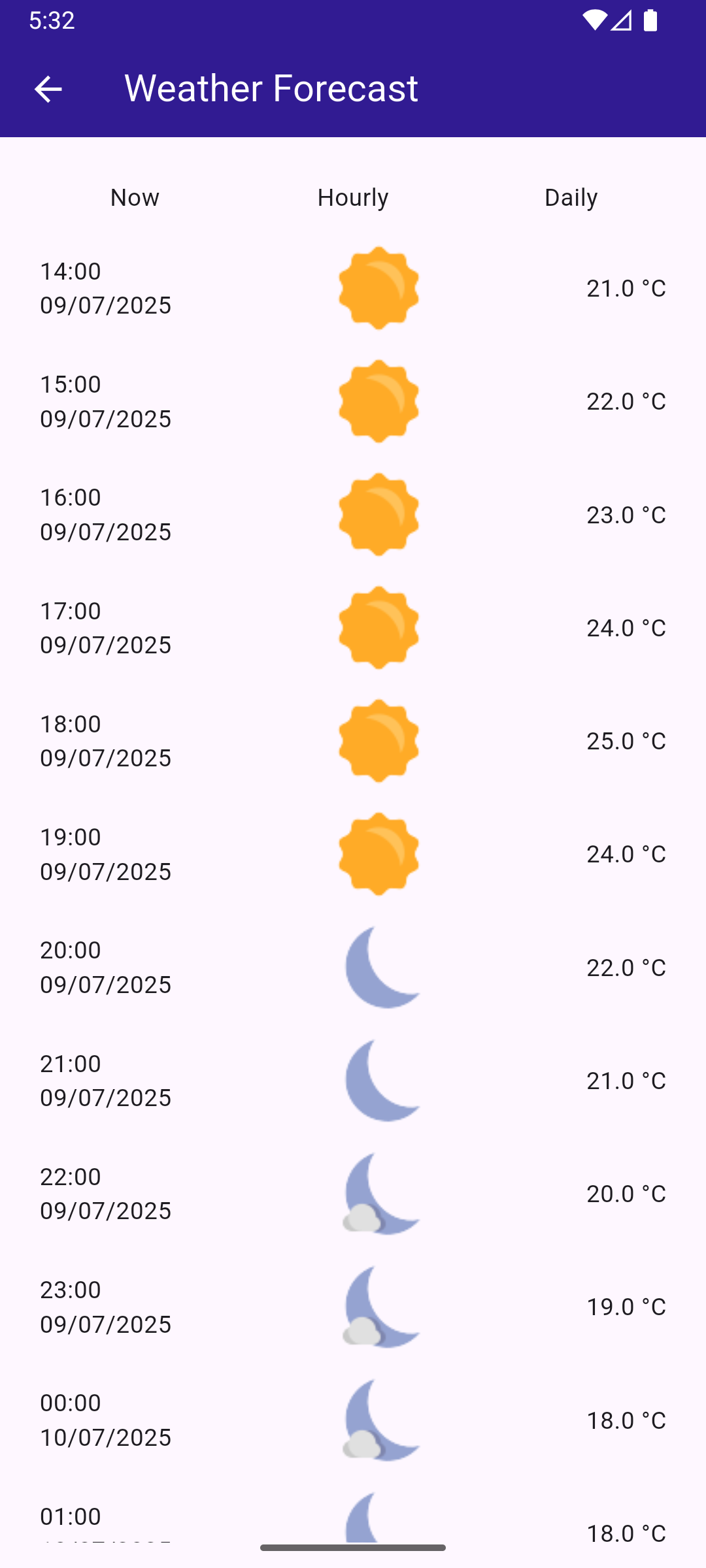Go back using the arrow icon
The height and width of the screenshot is (1568, 706).
tap(48, 89)
